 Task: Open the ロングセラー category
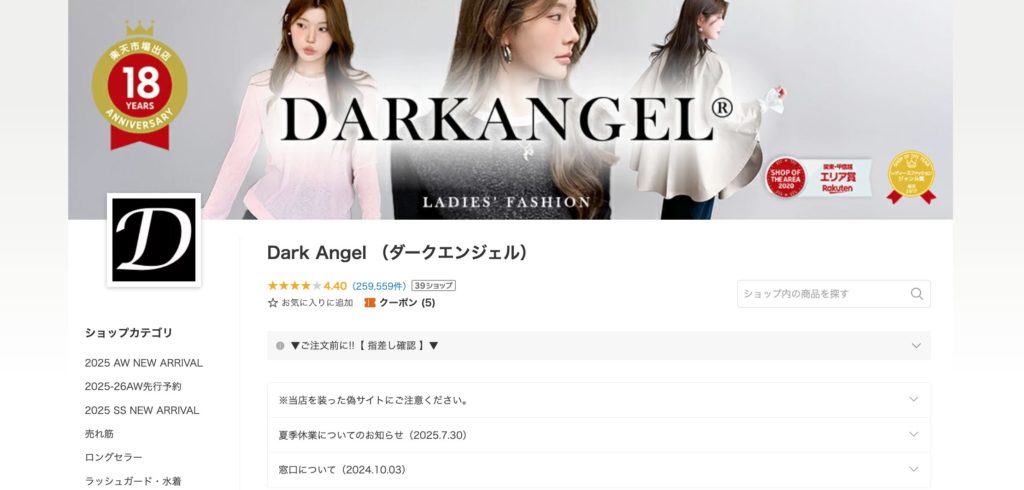(113, 457)
